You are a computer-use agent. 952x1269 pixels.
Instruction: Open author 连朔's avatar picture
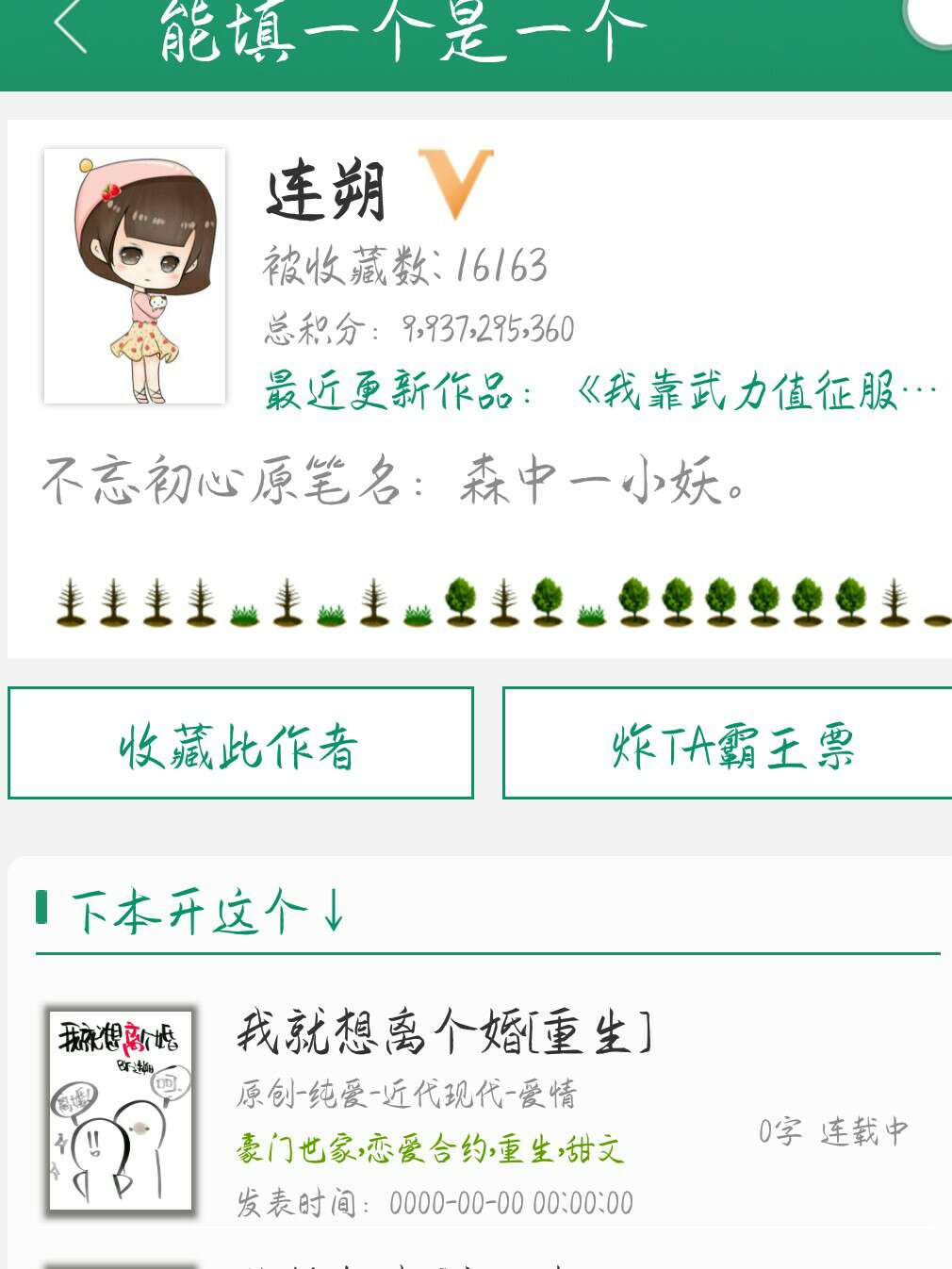pos(135,275)
